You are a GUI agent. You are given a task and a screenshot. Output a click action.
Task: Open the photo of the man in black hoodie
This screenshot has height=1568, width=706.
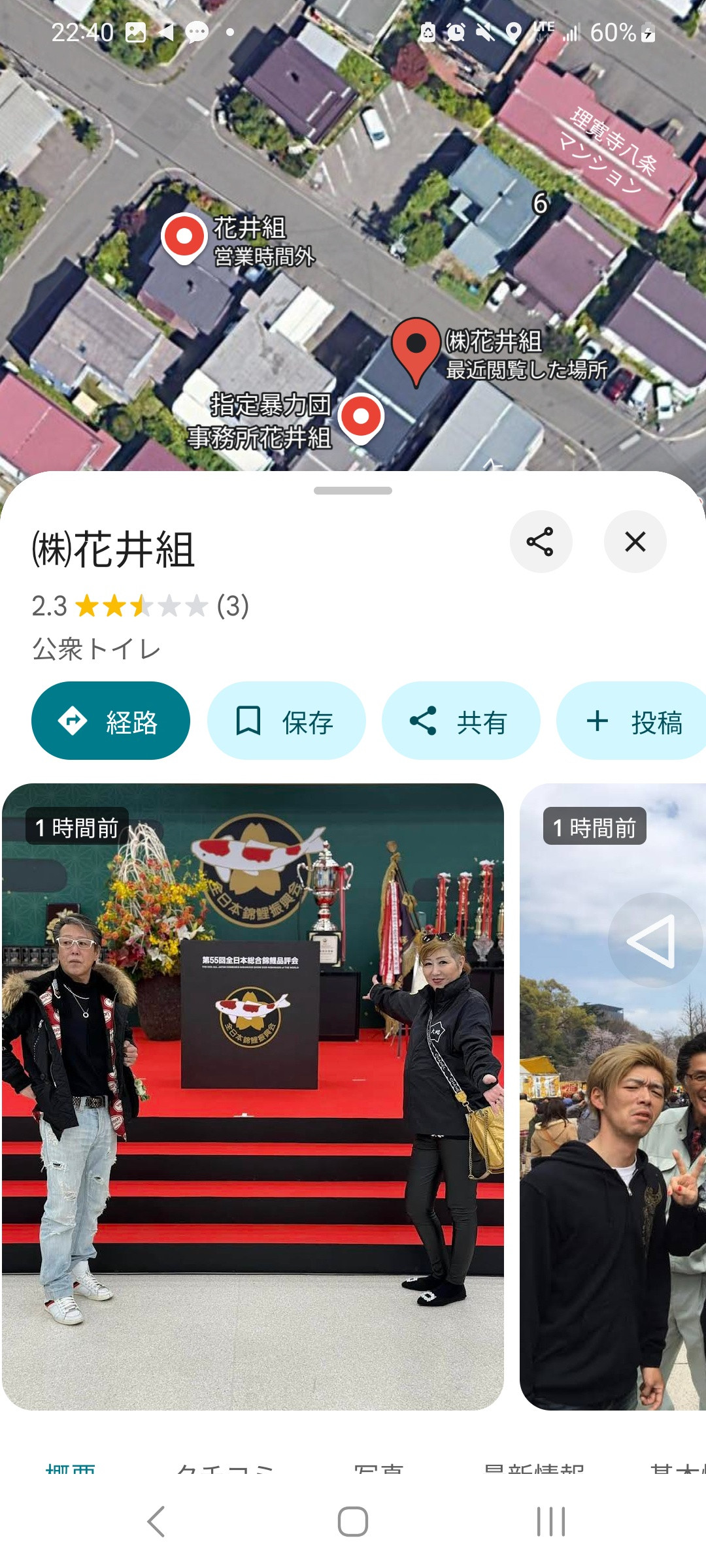pyautogui.click(x=613, y=1097)
